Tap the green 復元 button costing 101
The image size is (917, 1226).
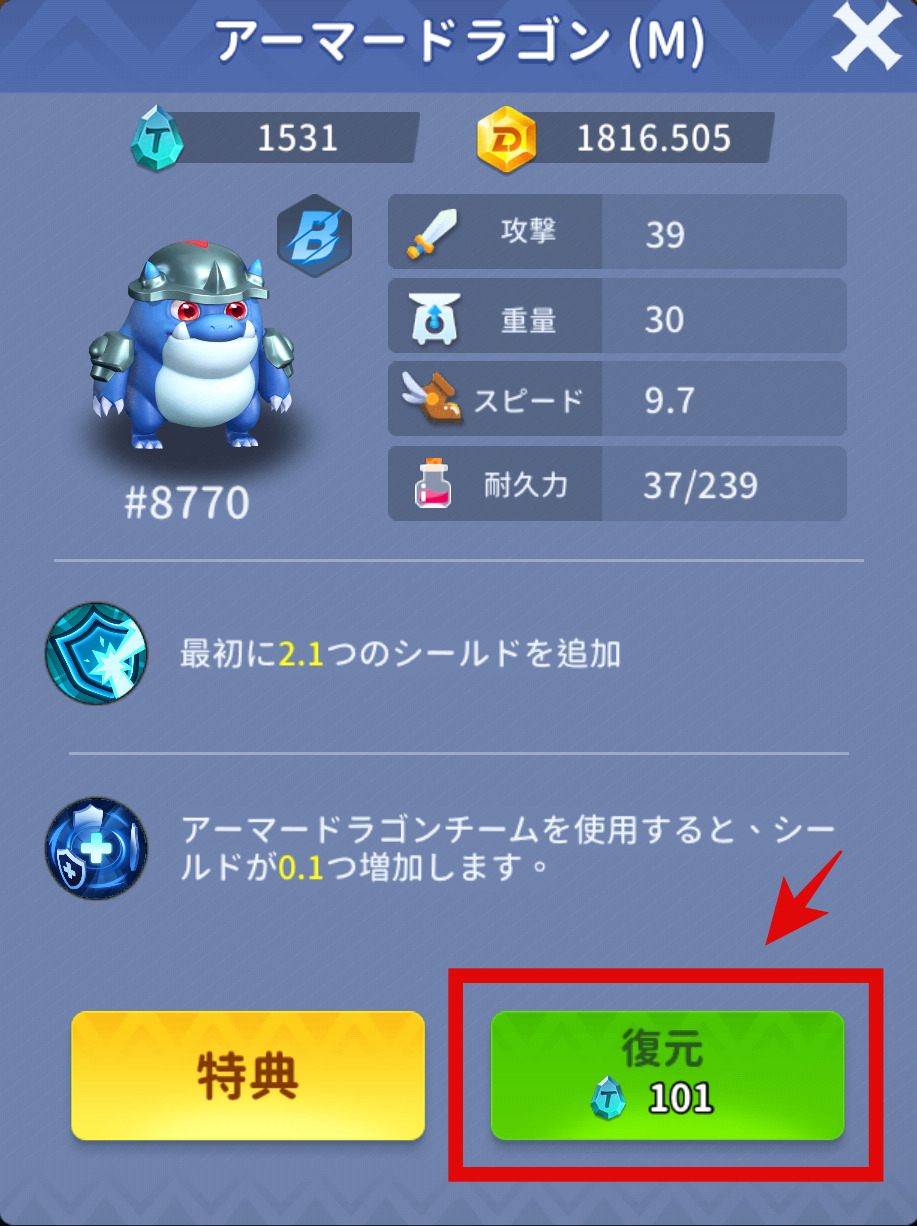[667, 1075]
